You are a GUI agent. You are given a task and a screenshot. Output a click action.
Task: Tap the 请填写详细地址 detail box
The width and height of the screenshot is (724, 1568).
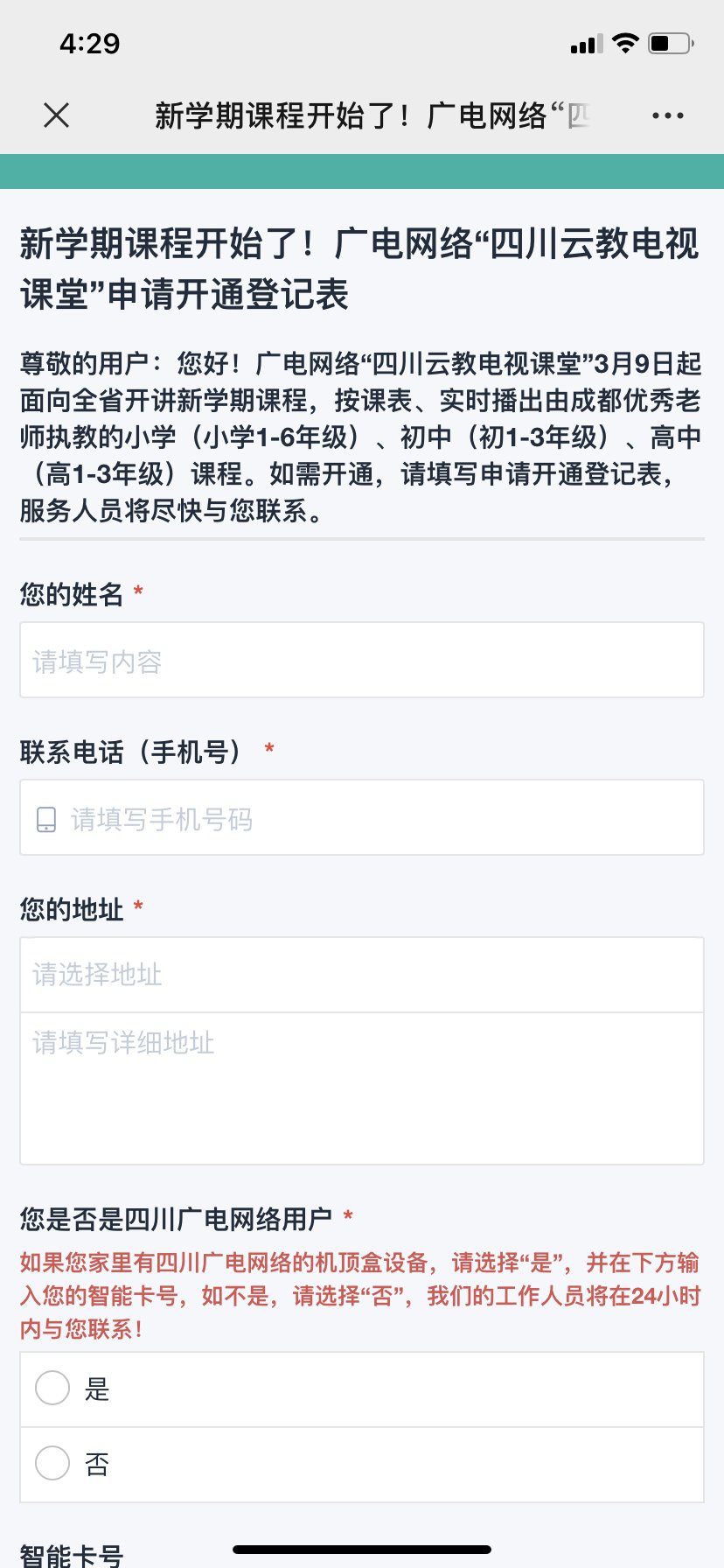(362, 1088)
